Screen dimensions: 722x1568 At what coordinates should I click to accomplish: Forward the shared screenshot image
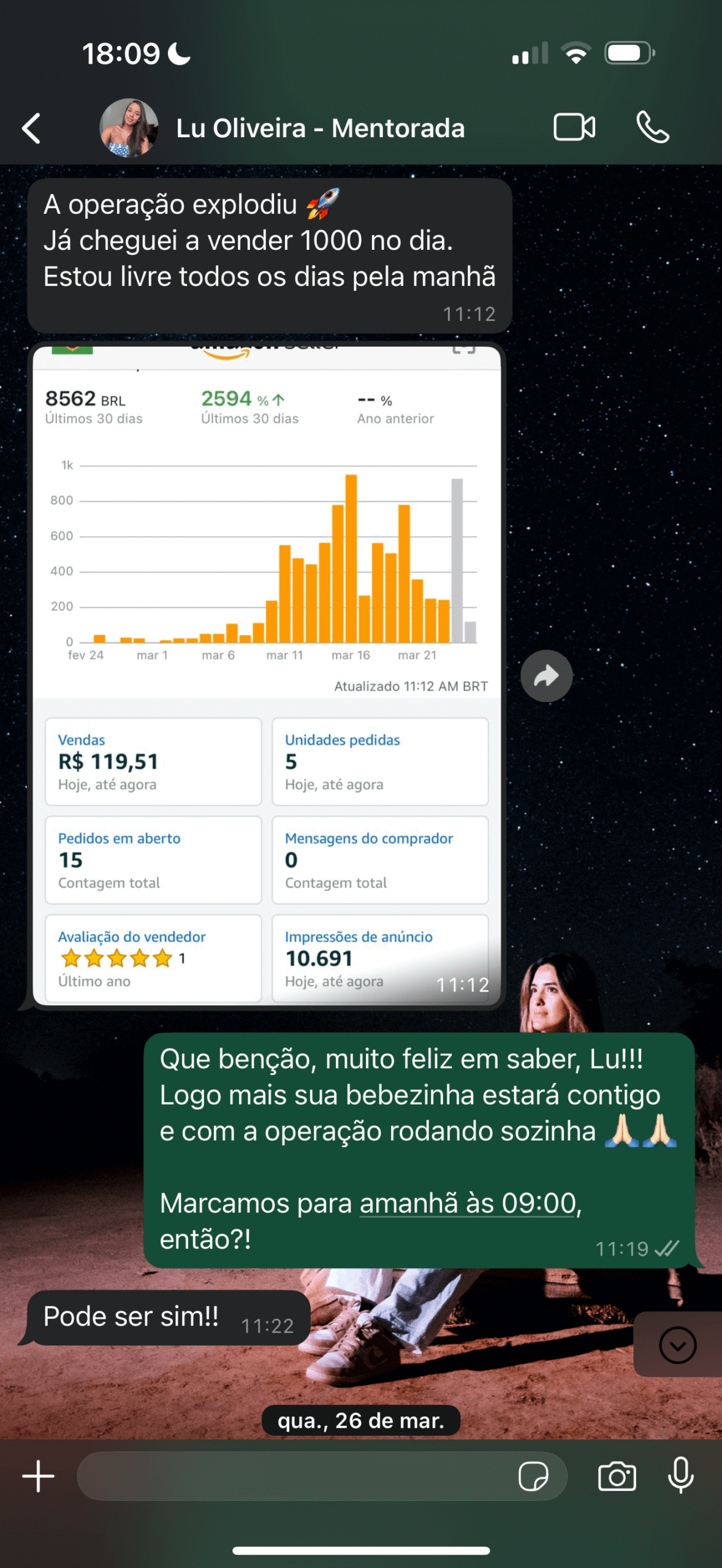(546, 676)
